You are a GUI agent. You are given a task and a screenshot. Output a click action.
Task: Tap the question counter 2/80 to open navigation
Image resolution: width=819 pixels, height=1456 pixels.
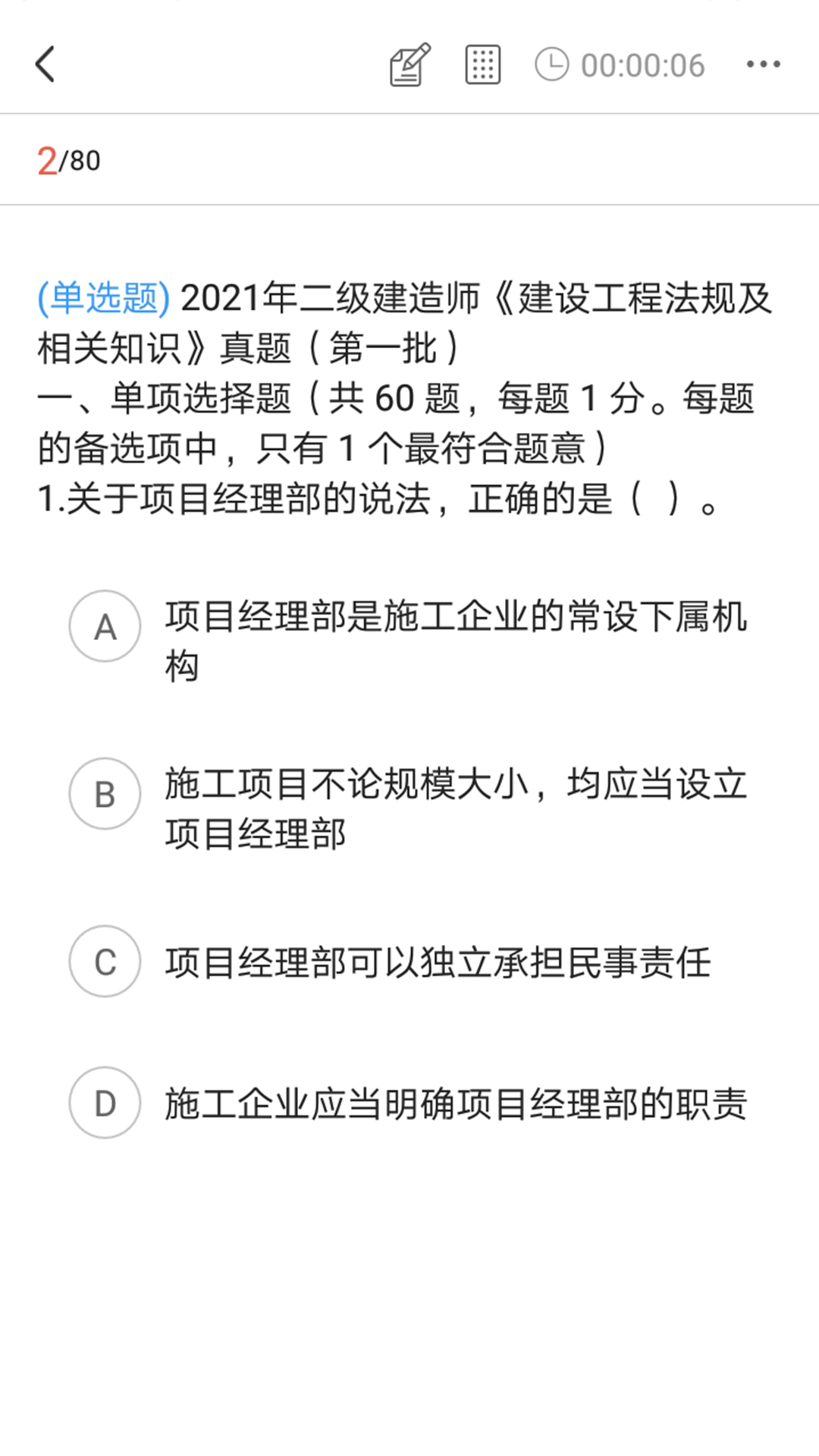pyautogui.click(x=68, y=159)
